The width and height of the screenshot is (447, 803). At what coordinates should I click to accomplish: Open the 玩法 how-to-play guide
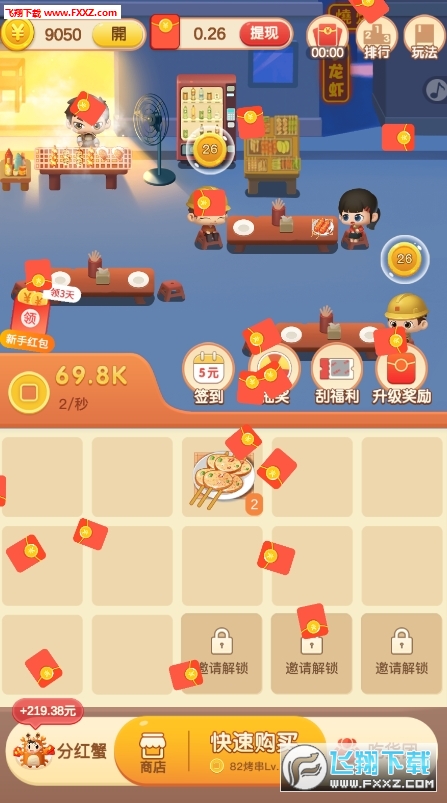tap(424, 37)
